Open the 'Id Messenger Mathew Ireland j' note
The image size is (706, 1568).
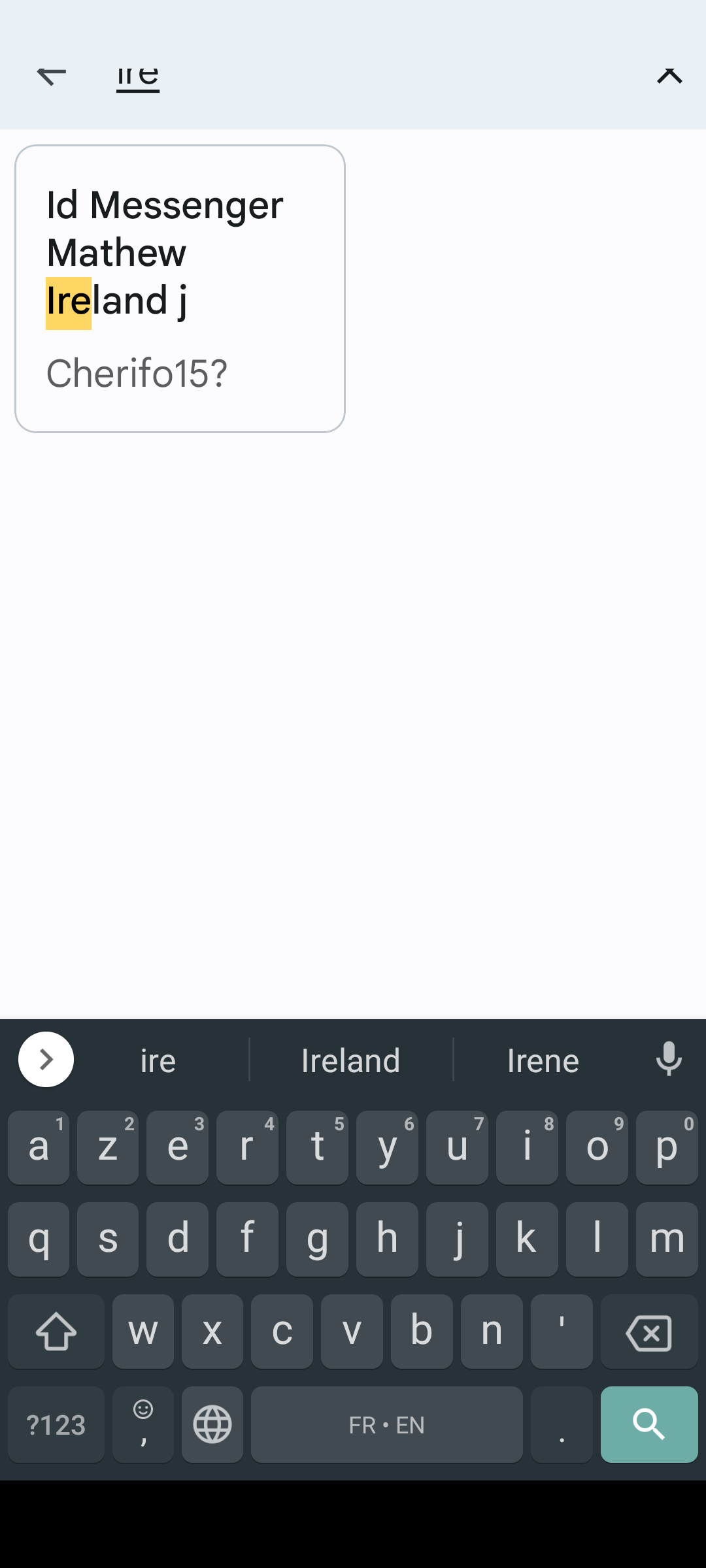tap(180, 288)
